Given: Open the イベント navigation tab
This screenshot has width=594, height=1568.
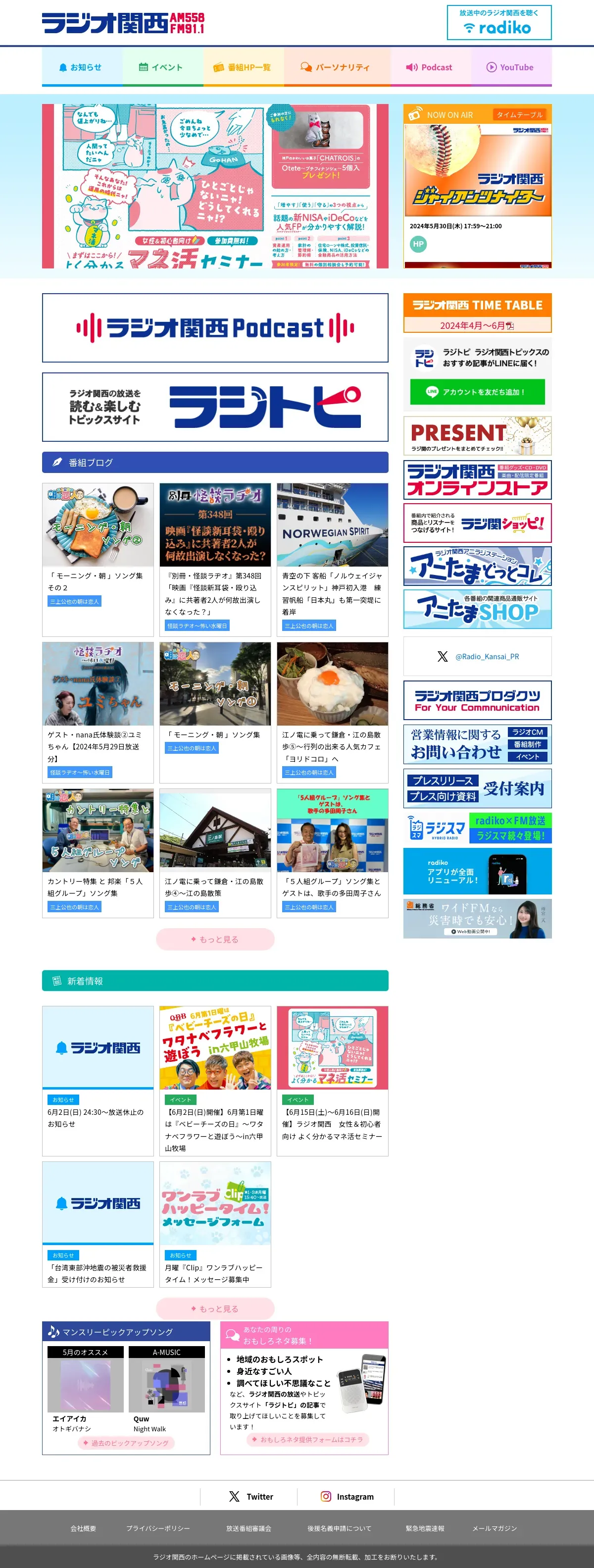Looking at the screenshot, I should tap(162, 67).
